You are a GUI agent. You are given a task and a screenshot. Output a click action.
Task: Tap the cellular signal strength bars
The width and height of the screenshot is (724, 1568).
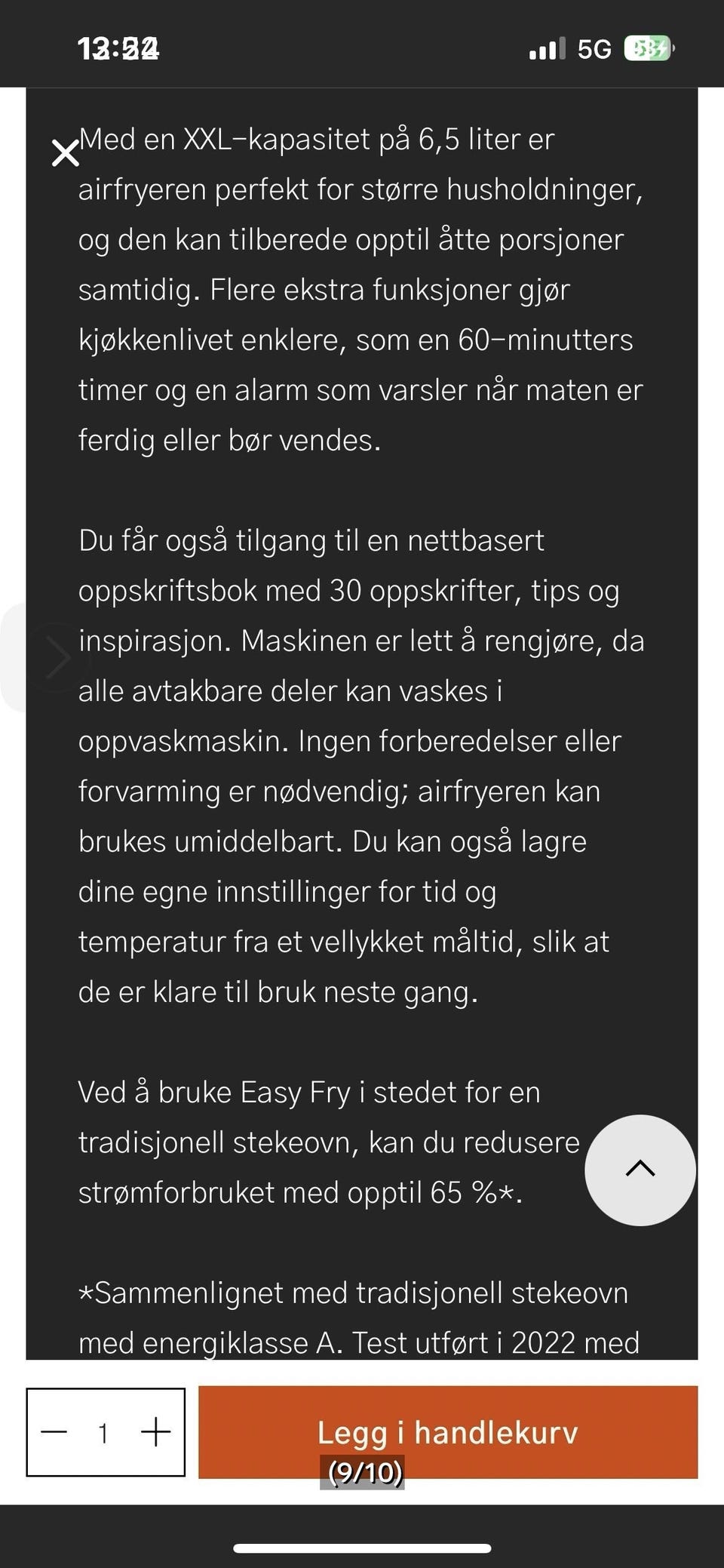(x=548, y=48)
